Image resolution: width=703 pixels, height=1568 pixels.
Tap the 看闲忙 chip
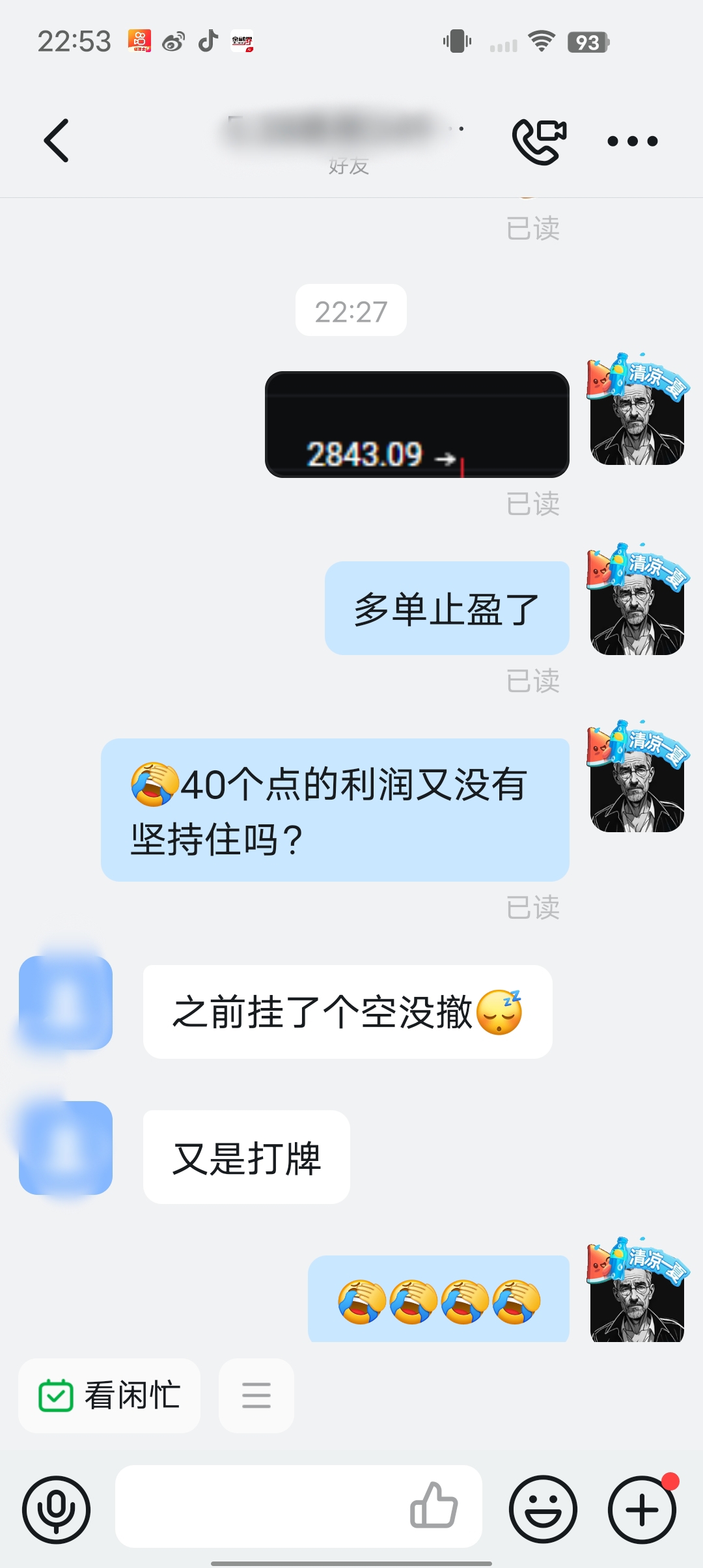click(x=109, y=1395)
